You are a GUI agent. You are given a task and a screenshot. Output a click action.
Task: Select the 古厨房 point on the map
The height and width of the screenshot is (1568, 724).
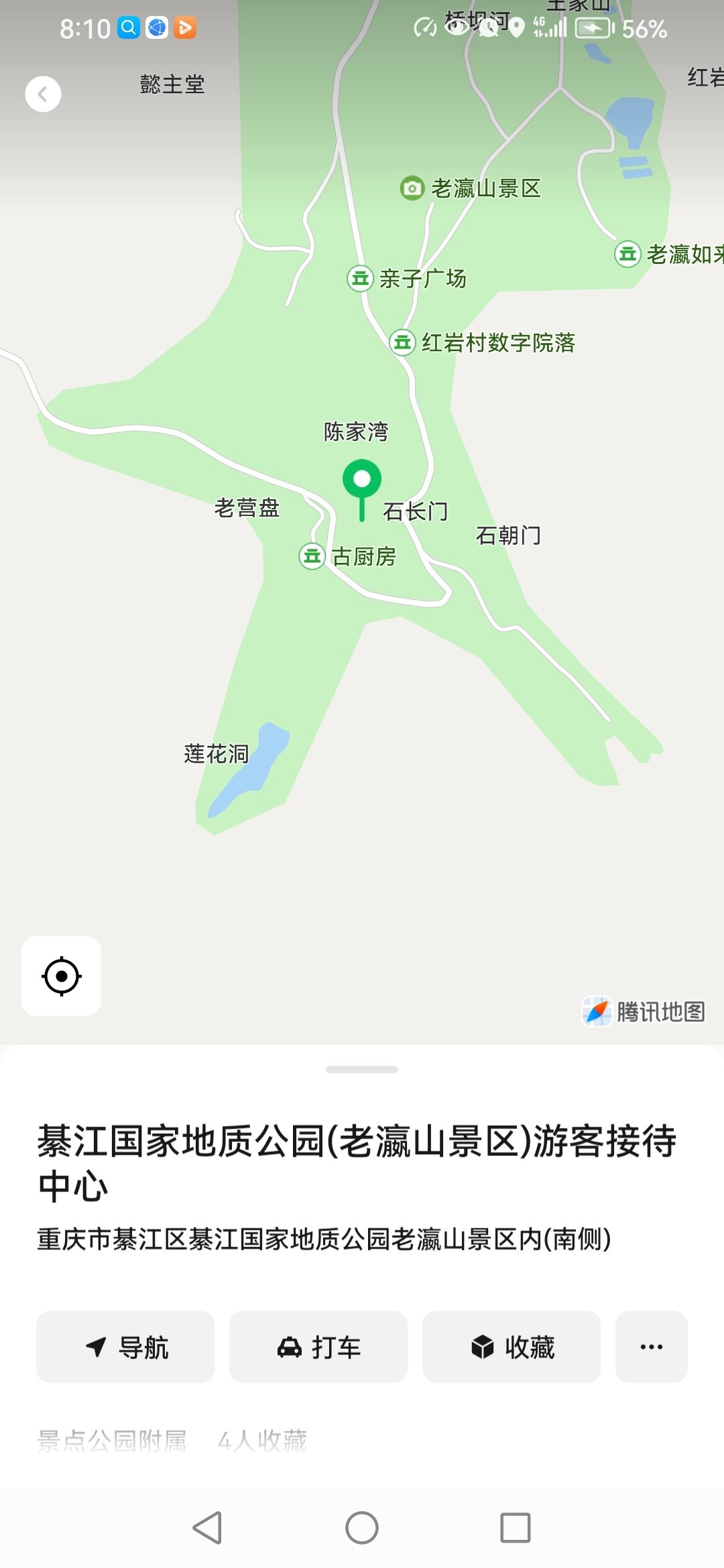pos(312,556)
